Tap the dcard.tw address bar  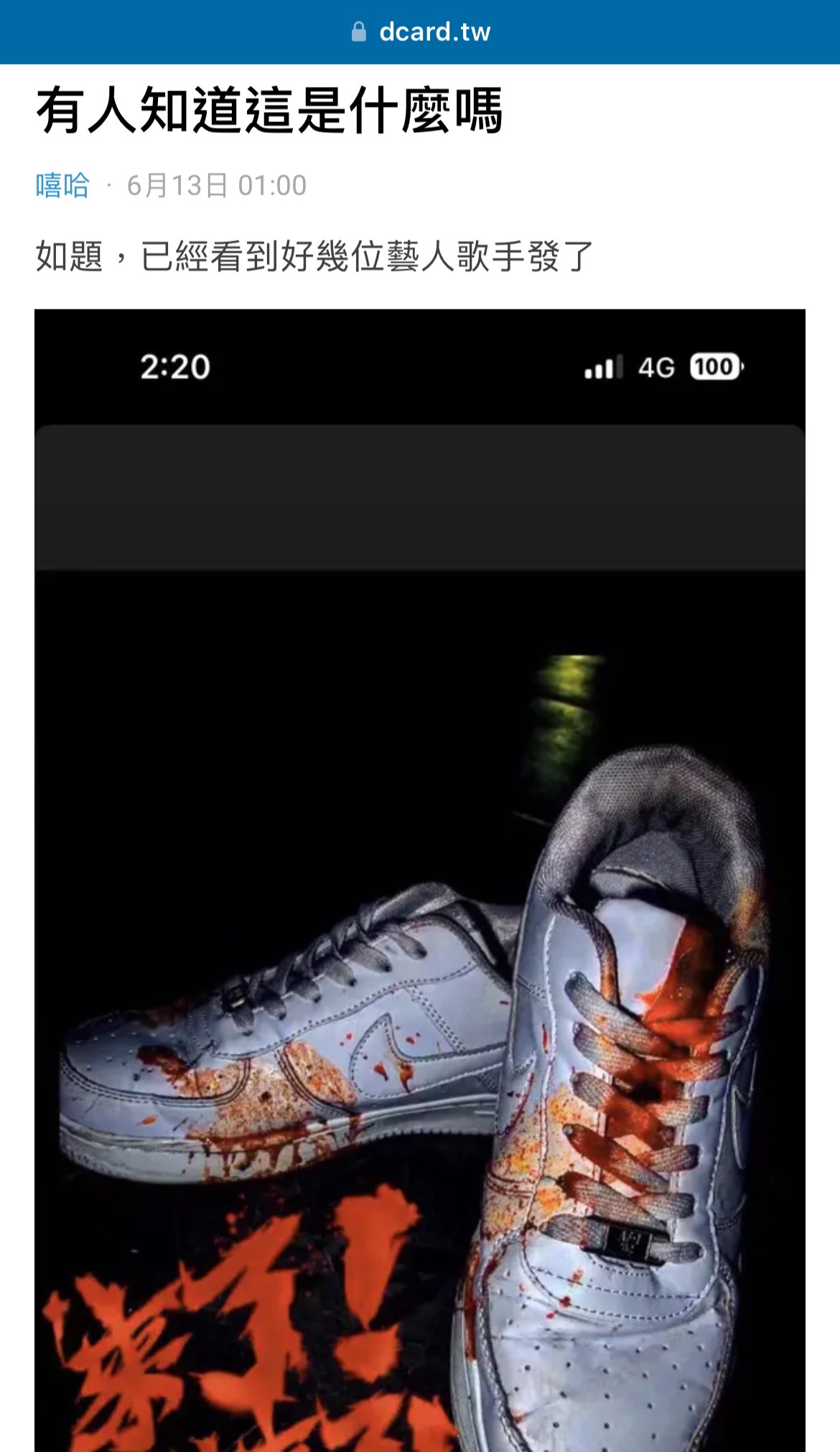420,32
